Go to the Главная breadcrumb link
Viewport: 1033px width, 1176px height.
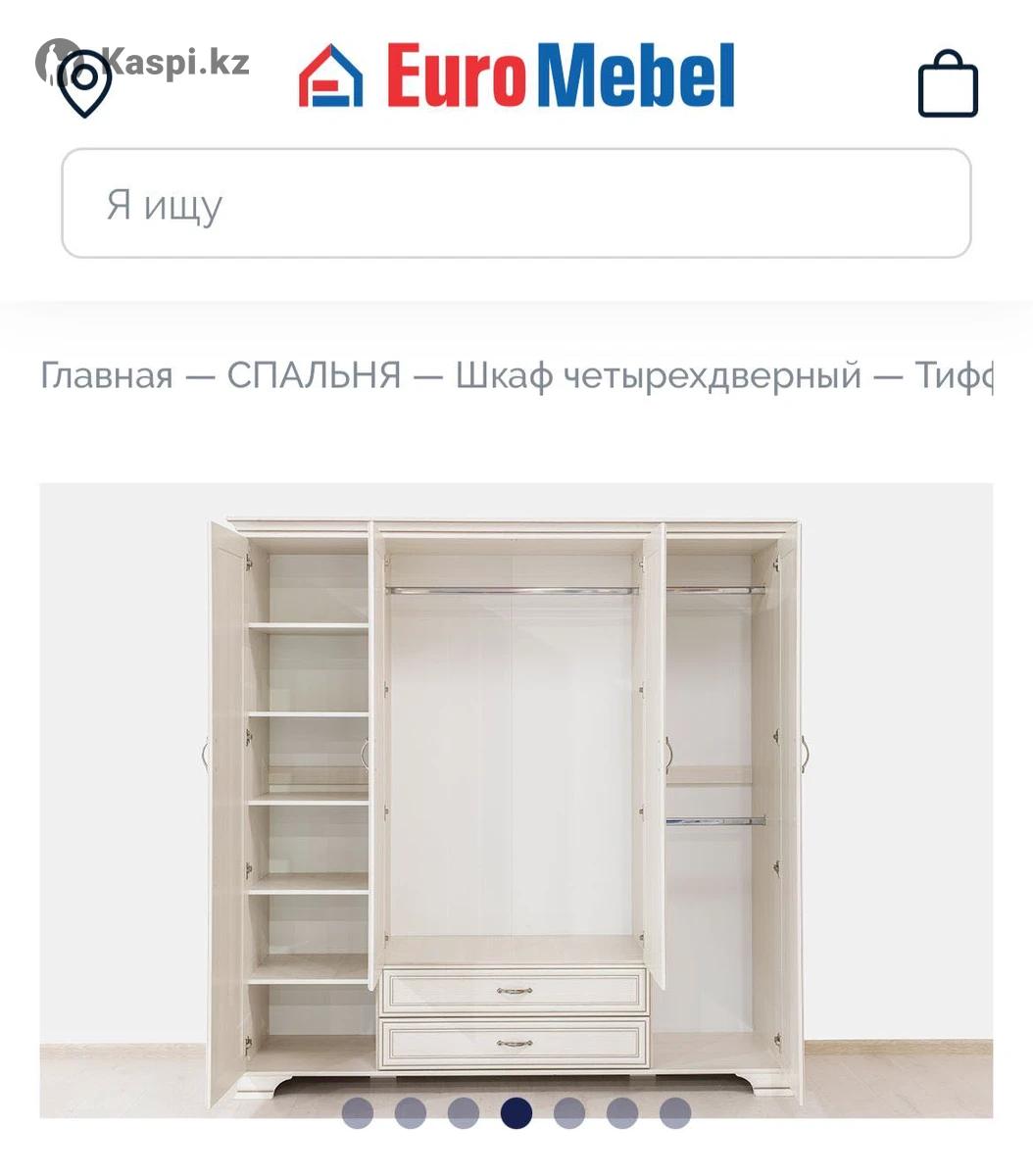106,375
